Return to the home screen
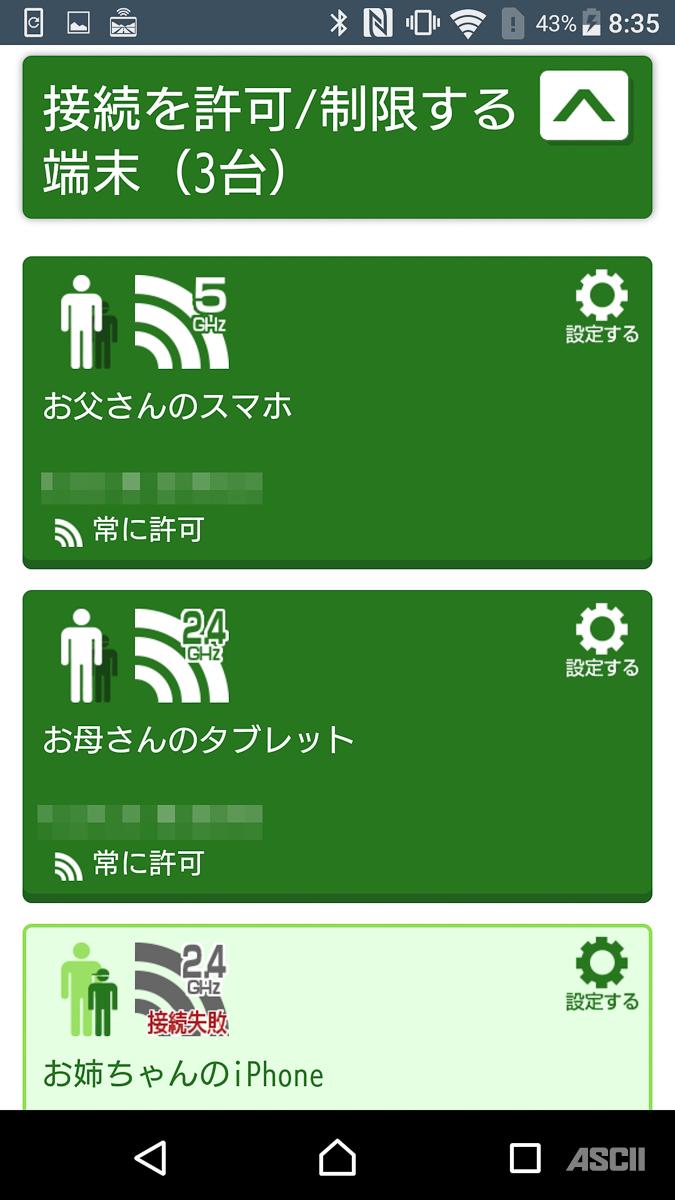675x1200 pixels. pyautogui.click(x=337, y=1157)
